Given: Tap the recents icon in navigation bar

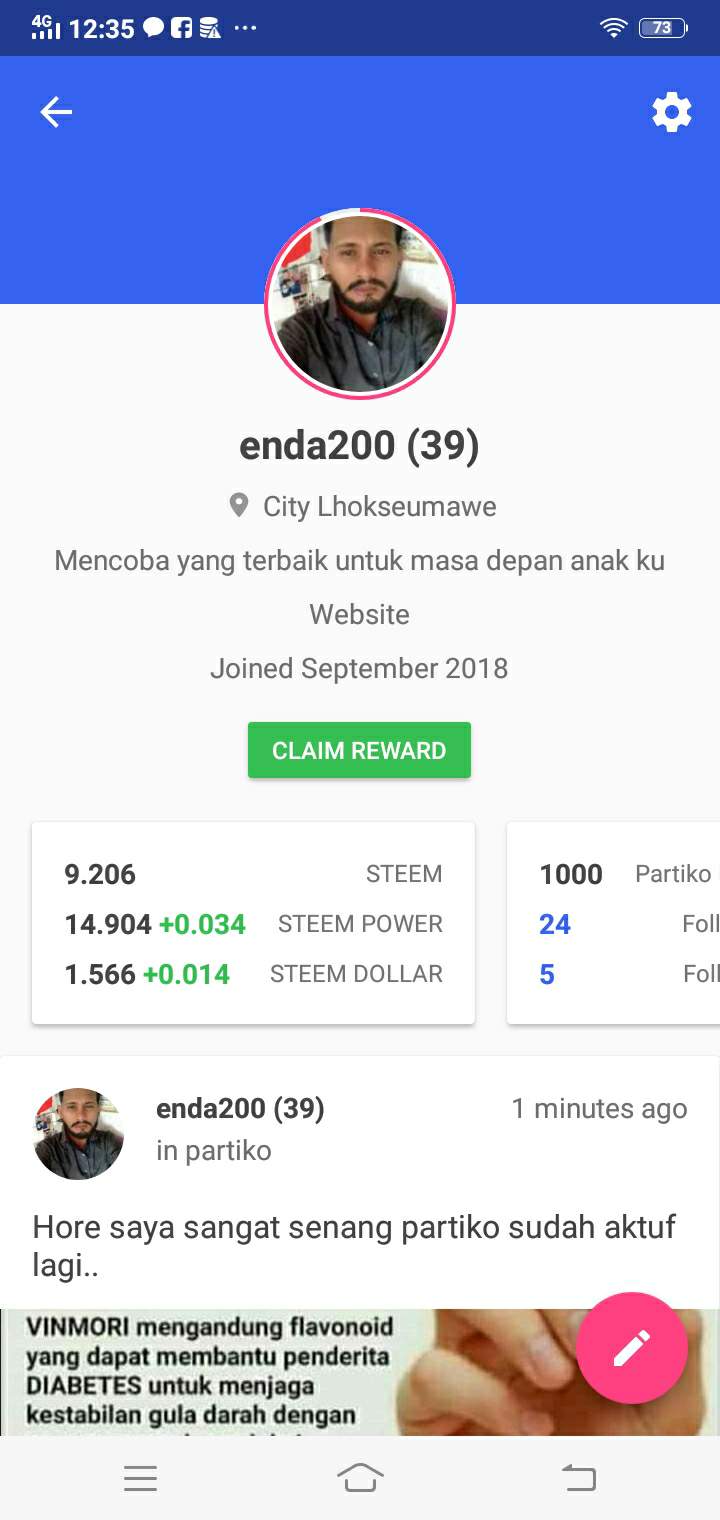Looking at the screenshot, I should tap(579, 1478).
